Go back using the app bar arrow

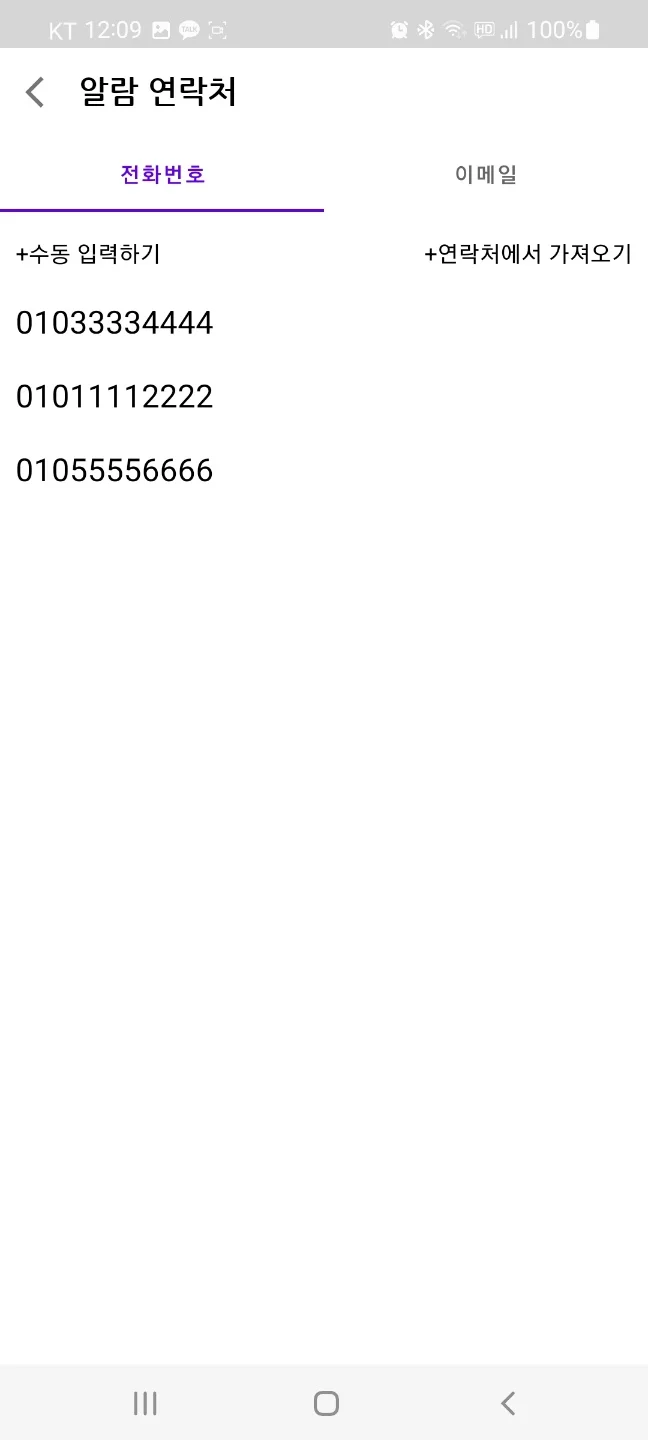35,93
